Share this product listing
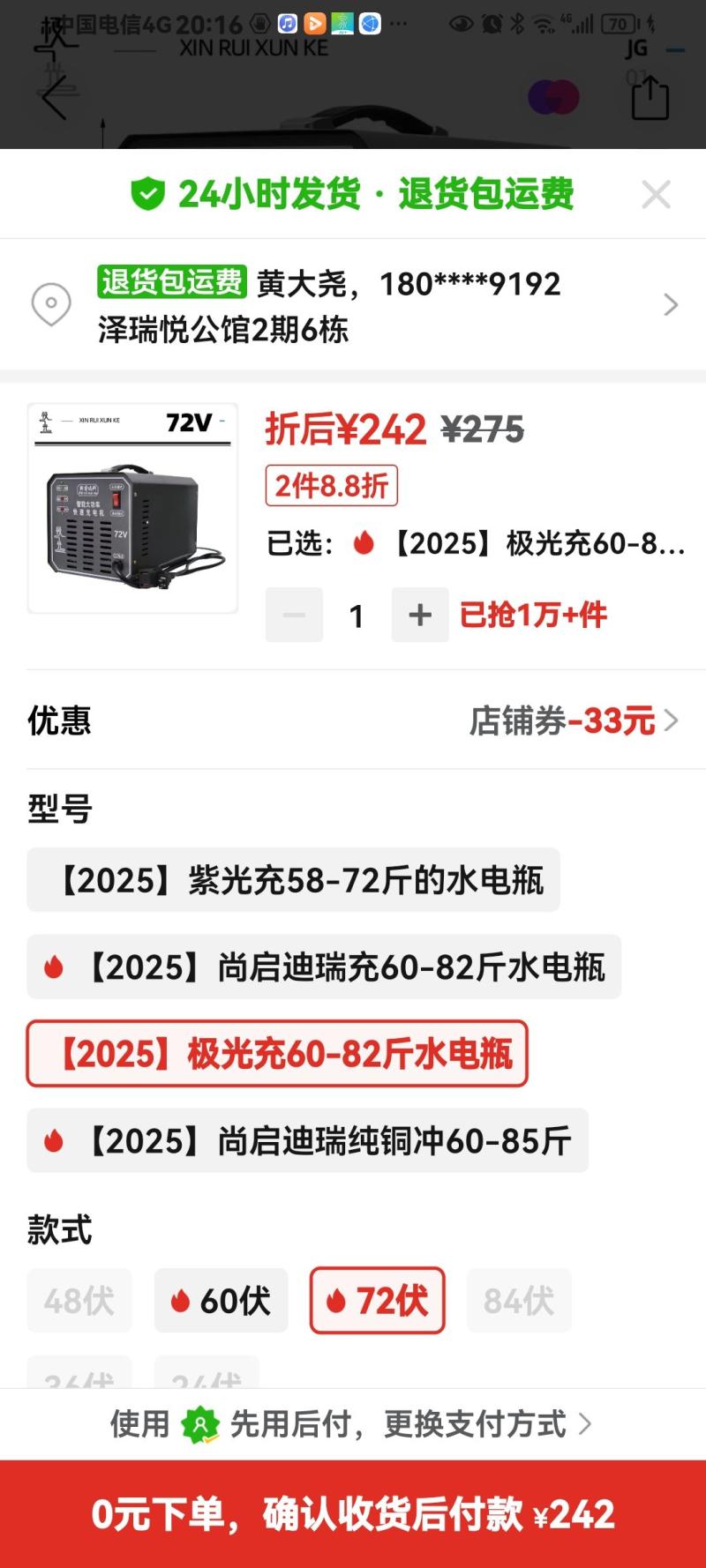This screenshot has width=706, height=1568. point(650,97)
